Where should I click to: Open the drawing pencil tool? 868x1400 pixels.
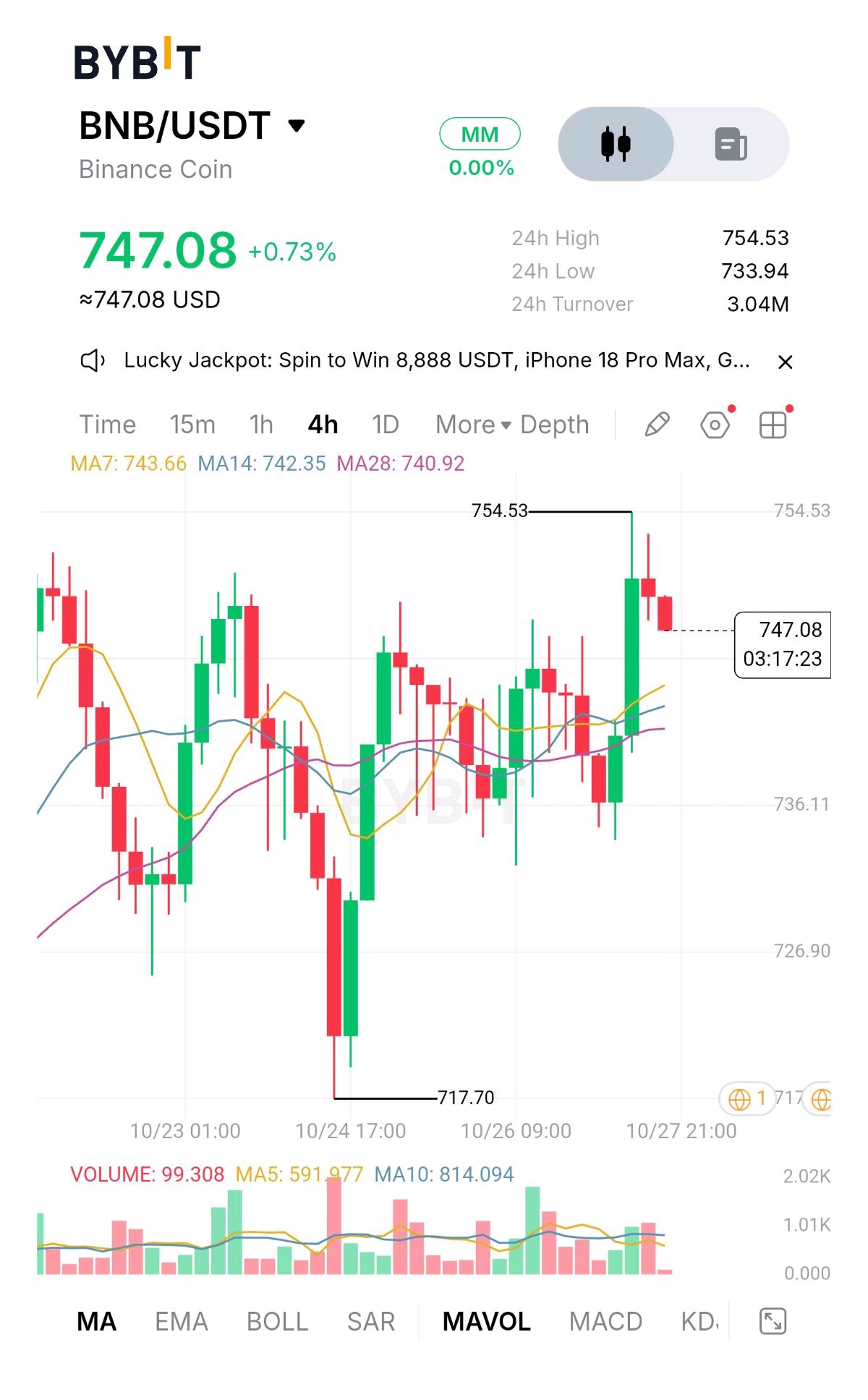coord(657,424)
